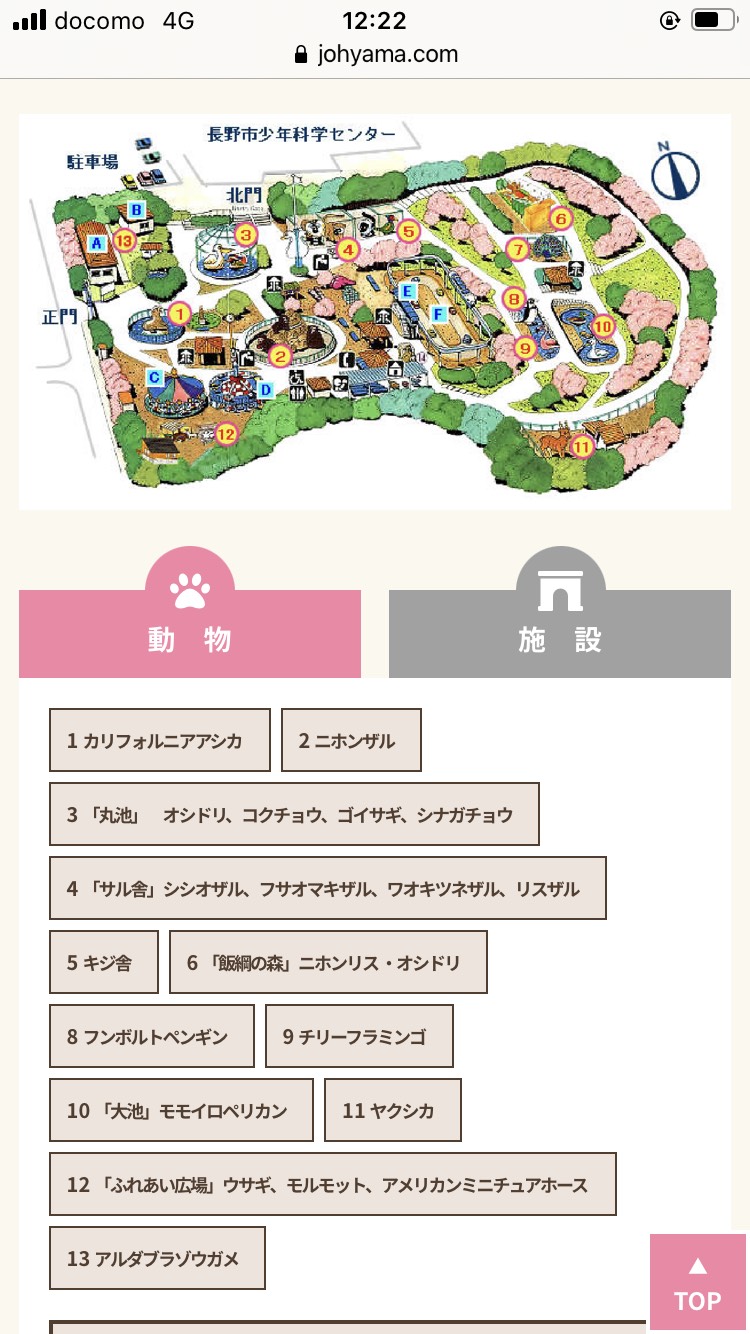Open 1 カリフォルニアアシカ
Screen dimensions: 750x1334
160,740
